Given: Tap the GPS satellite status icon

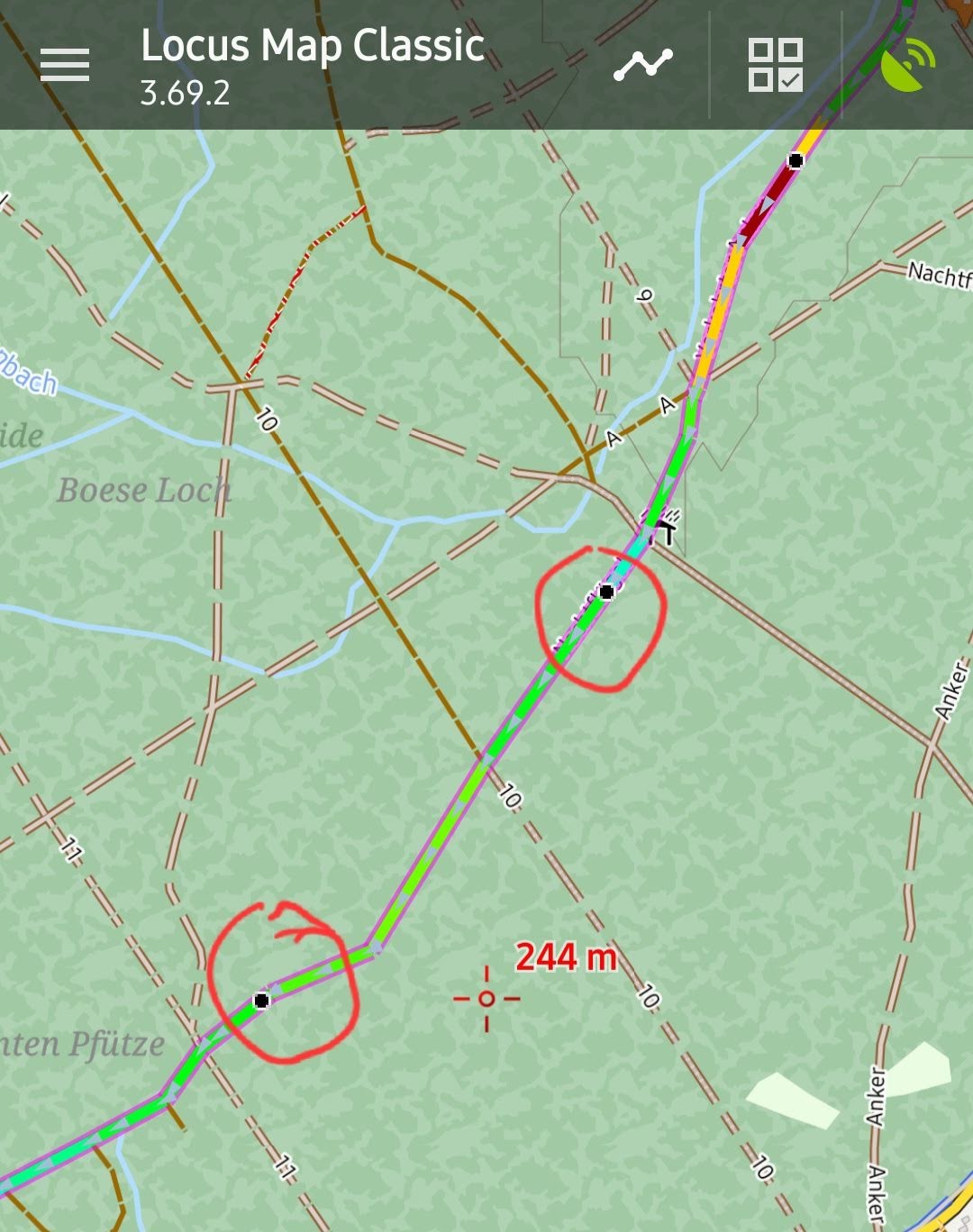Looking at the screenshot, I should (x=907, y=65).
